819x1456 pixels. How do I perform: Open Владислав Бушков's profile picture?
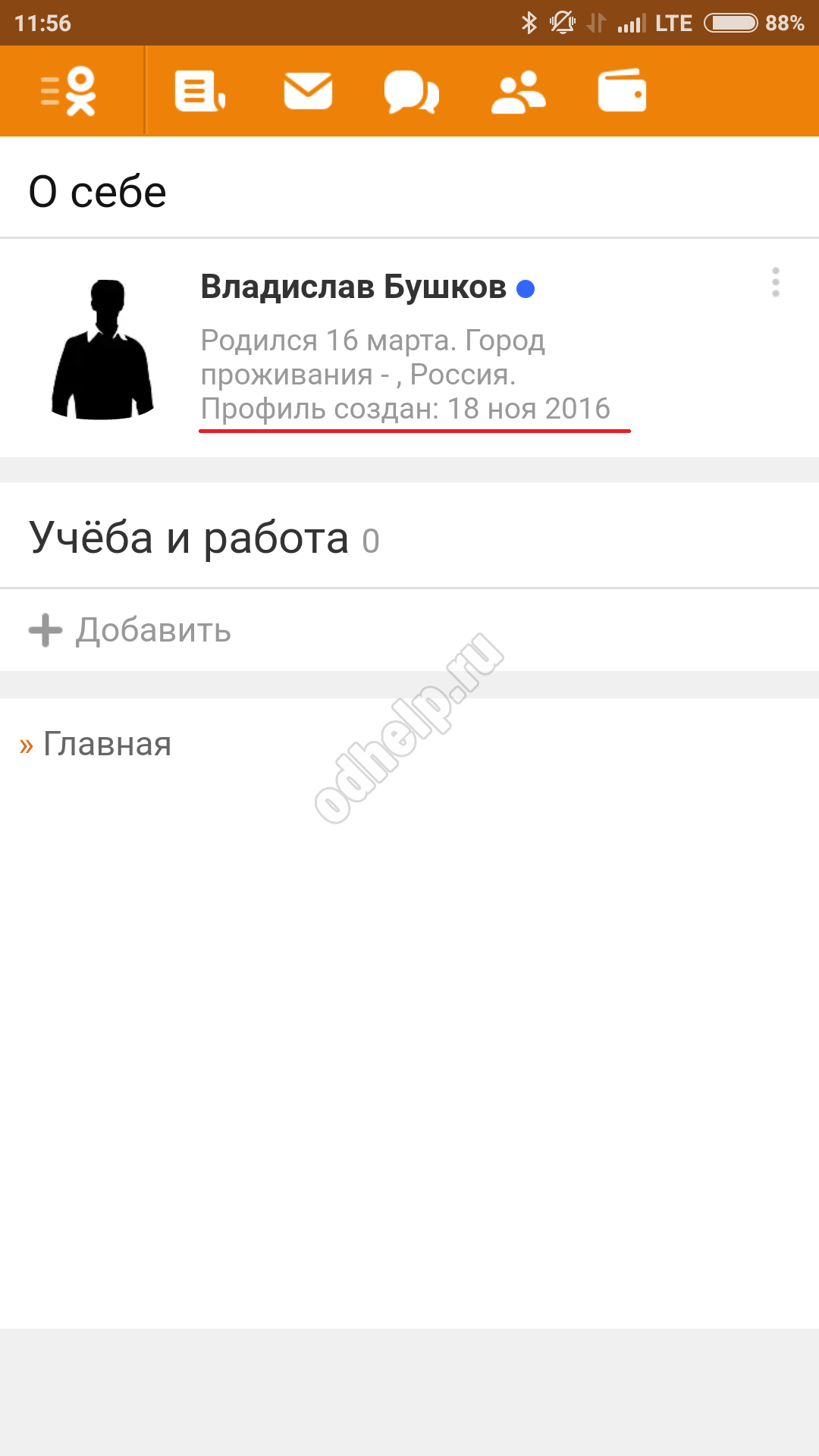[103, 349]
